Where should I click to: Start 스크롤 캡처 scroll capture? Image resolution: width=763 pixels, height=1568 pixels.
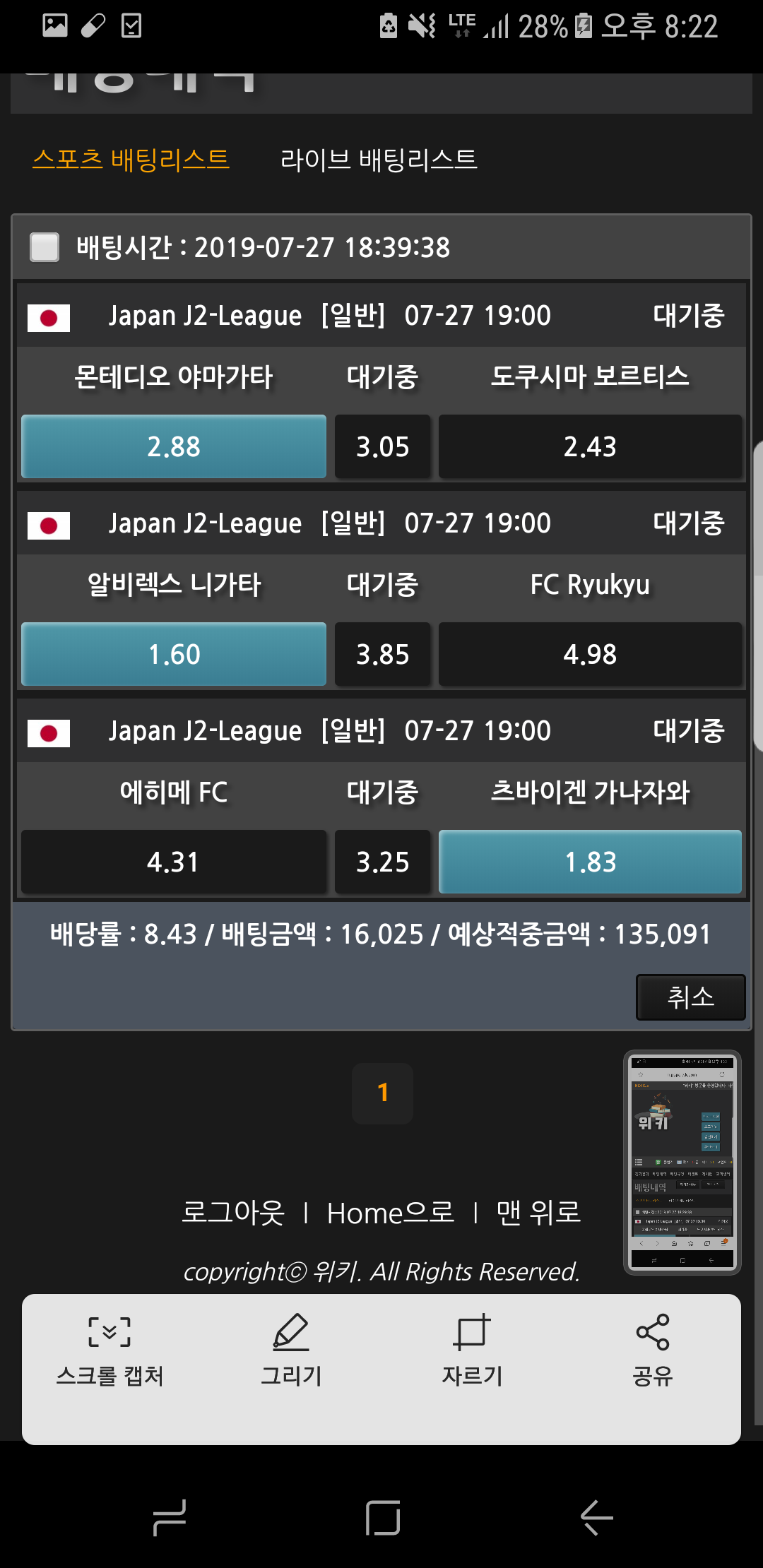click(x=110, y=1350)
